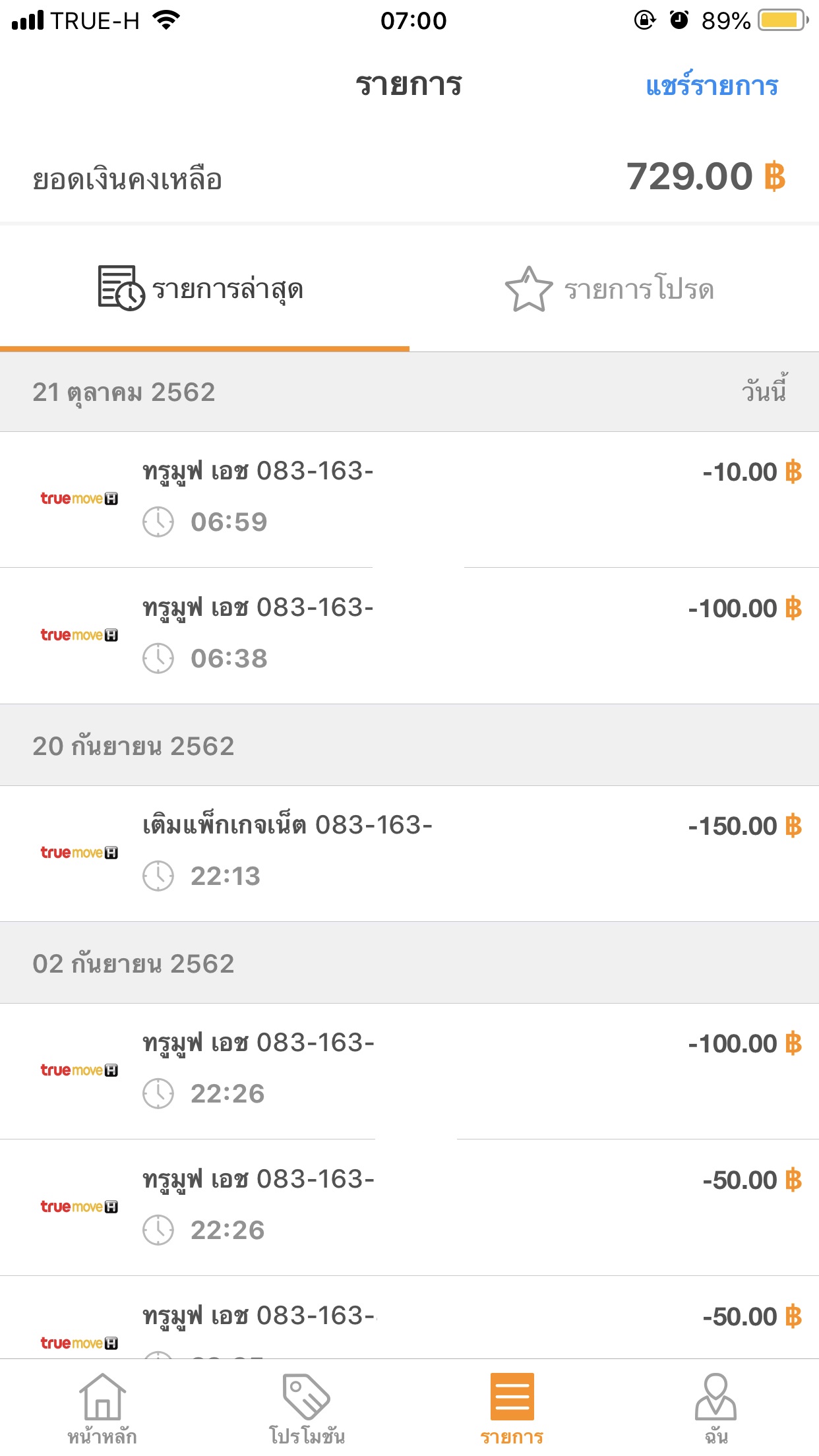The image size is (819, 1456).
Task: Switch to the รายการโปรด favorites tab
Action: (610, 289)
